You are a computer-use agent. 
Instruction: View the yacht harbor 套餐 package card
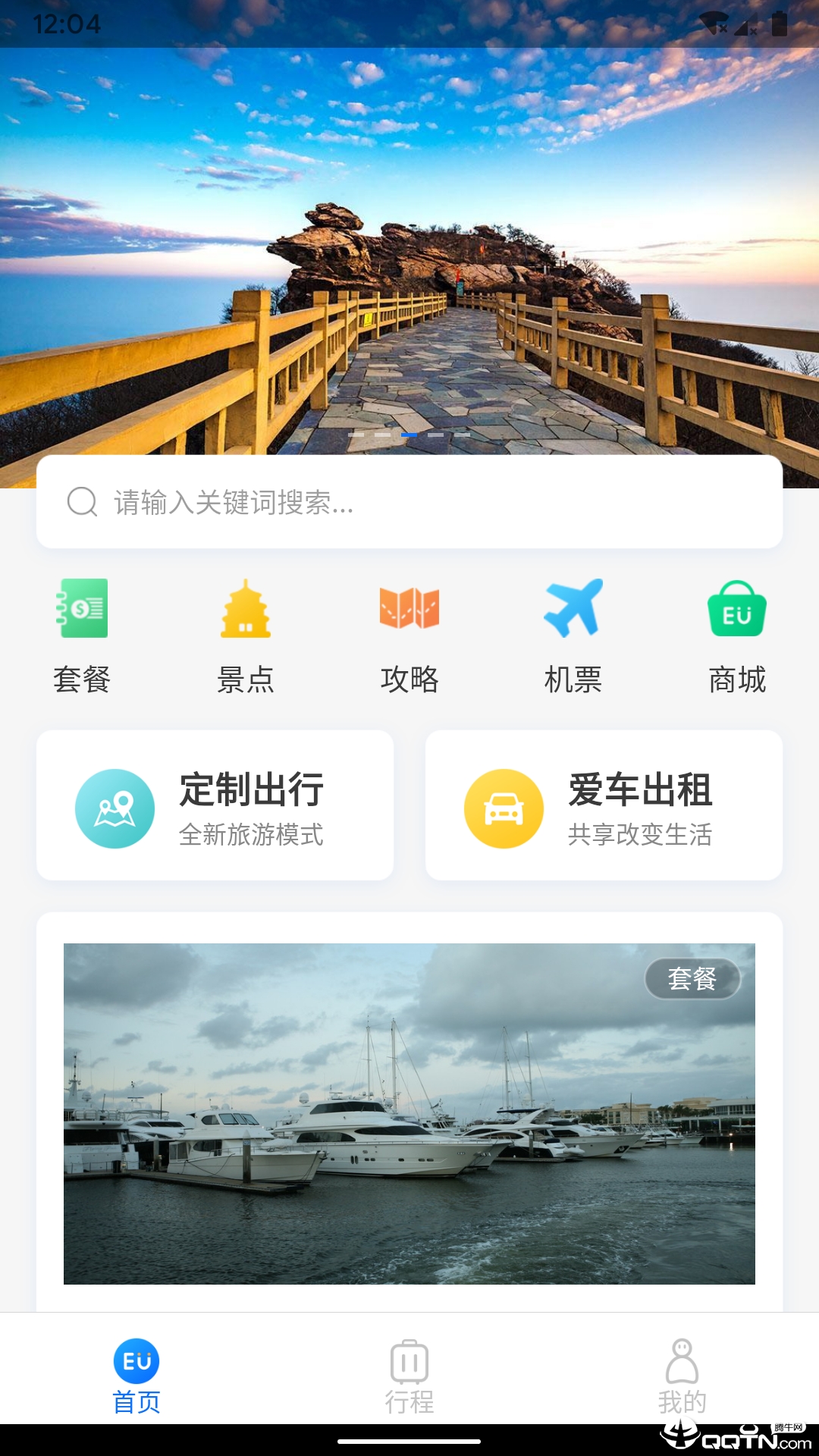tap(409, 1113)
